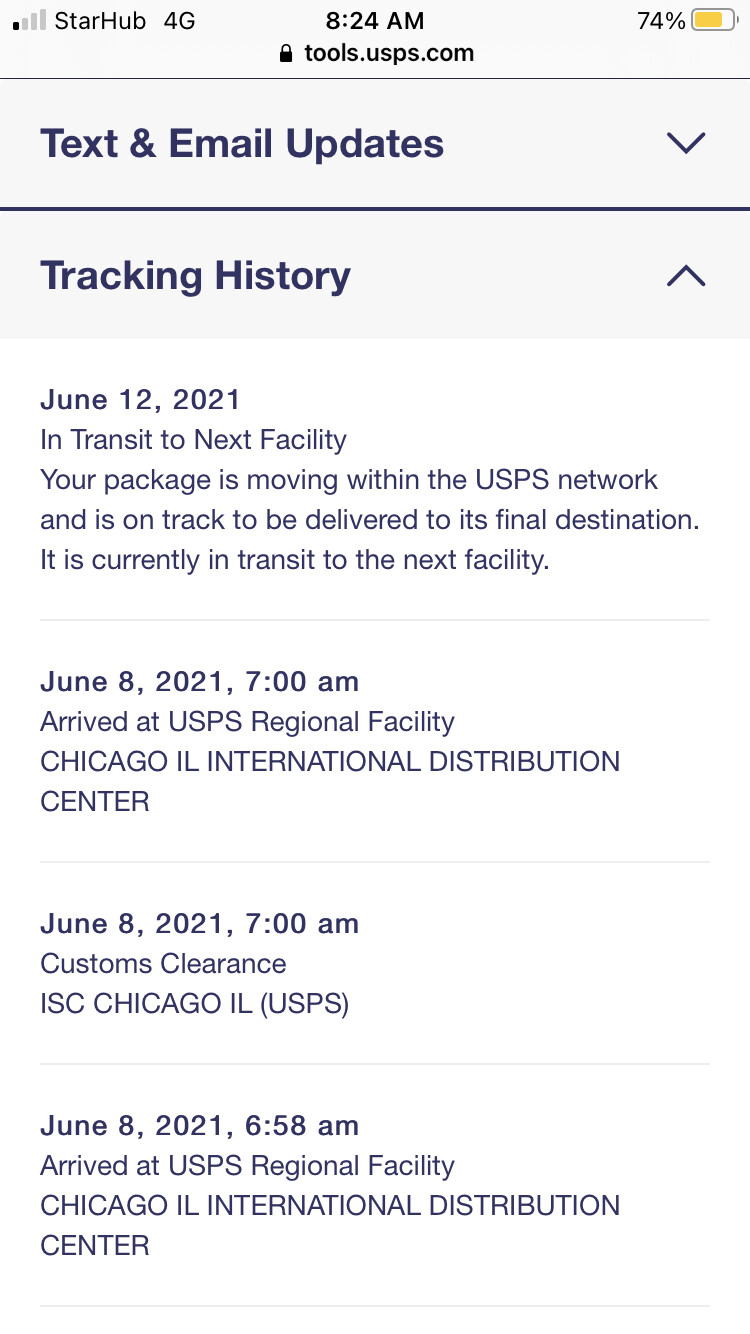750x1334 pixels.
Task: Expand the Text & Email Updates section
Action: 375,143
